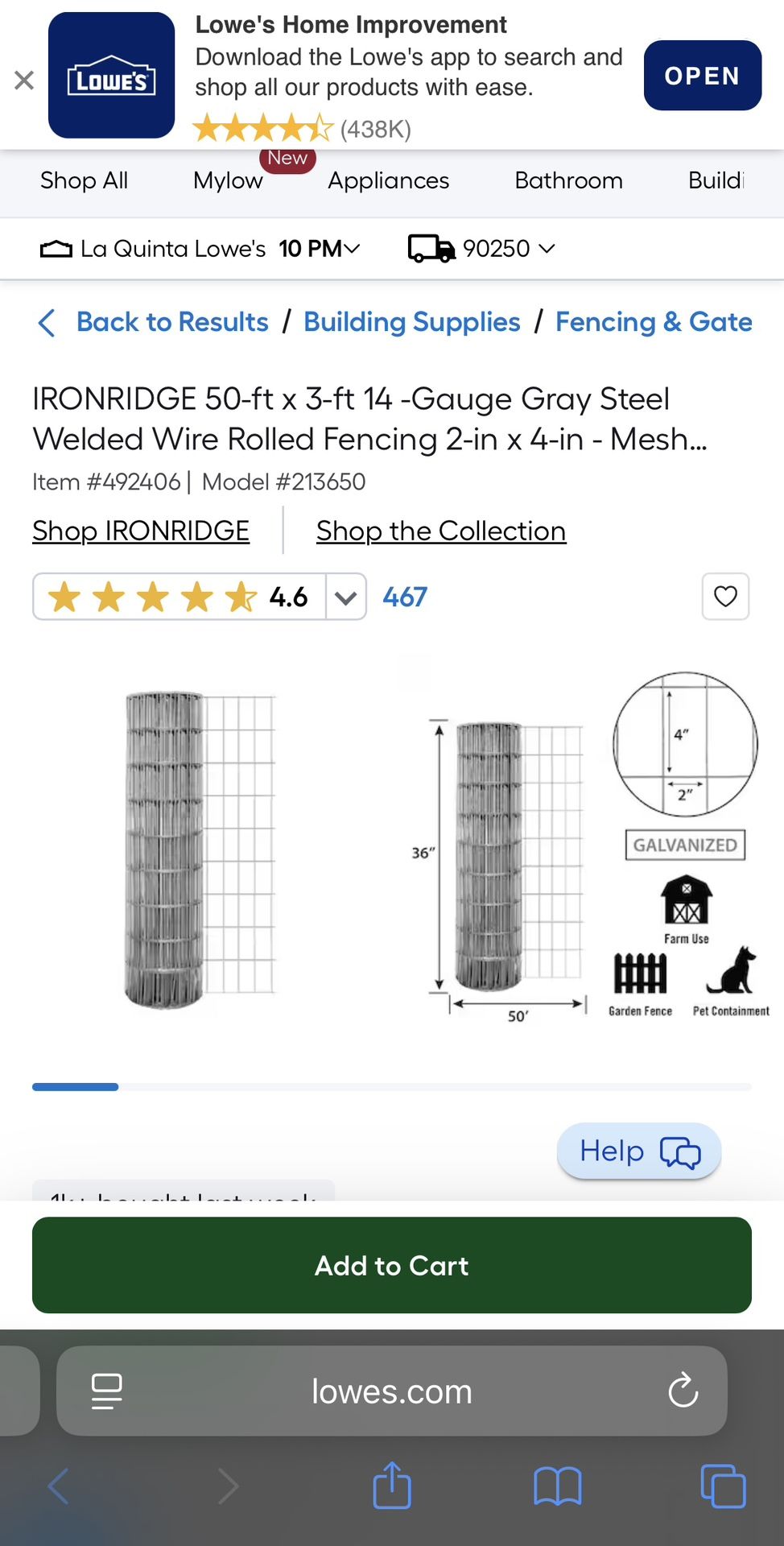Image resolution: width=784 pixels, height=1546 pixels.
Task: Browse the Appliances category
Action: click(x=388, y=180)
